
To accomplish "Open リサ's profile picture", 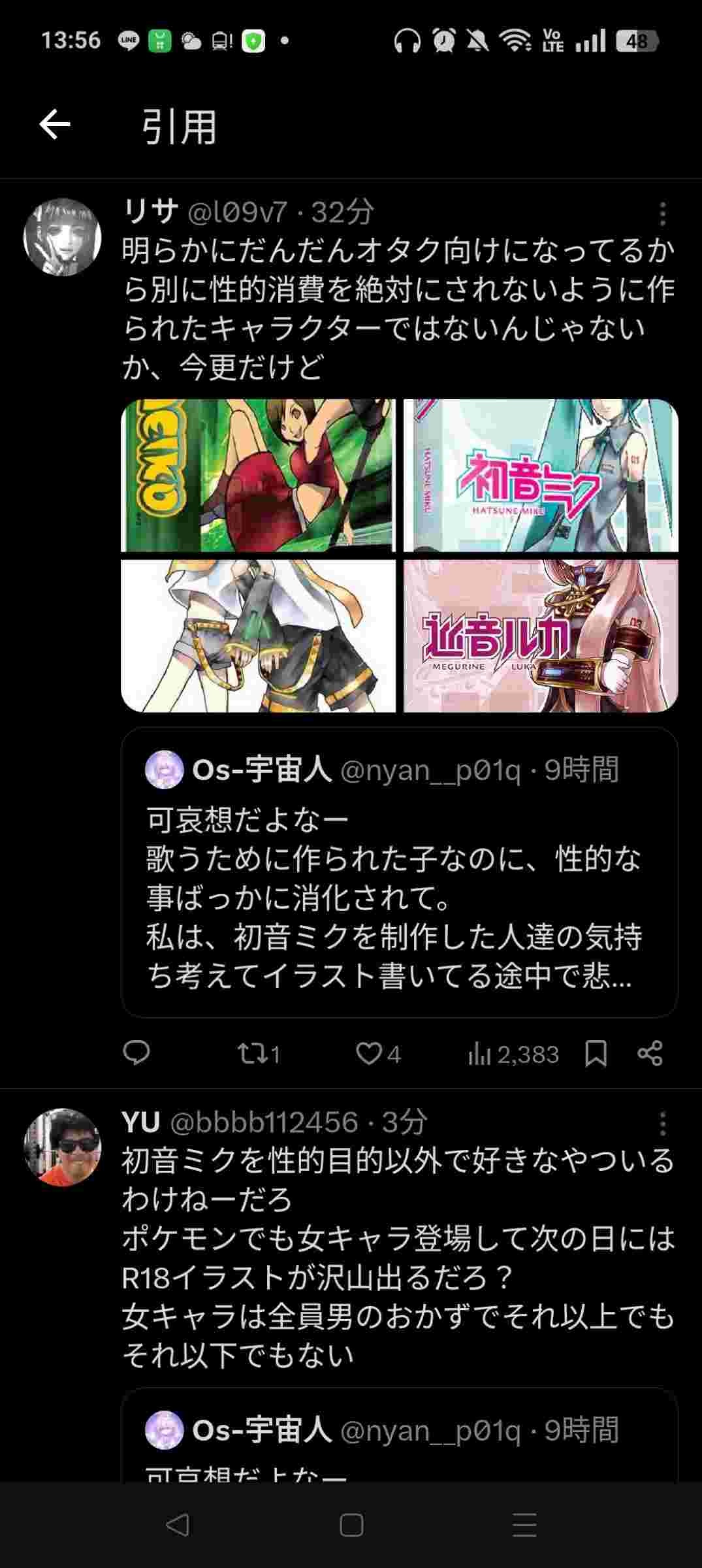I will tap(62, 237).
